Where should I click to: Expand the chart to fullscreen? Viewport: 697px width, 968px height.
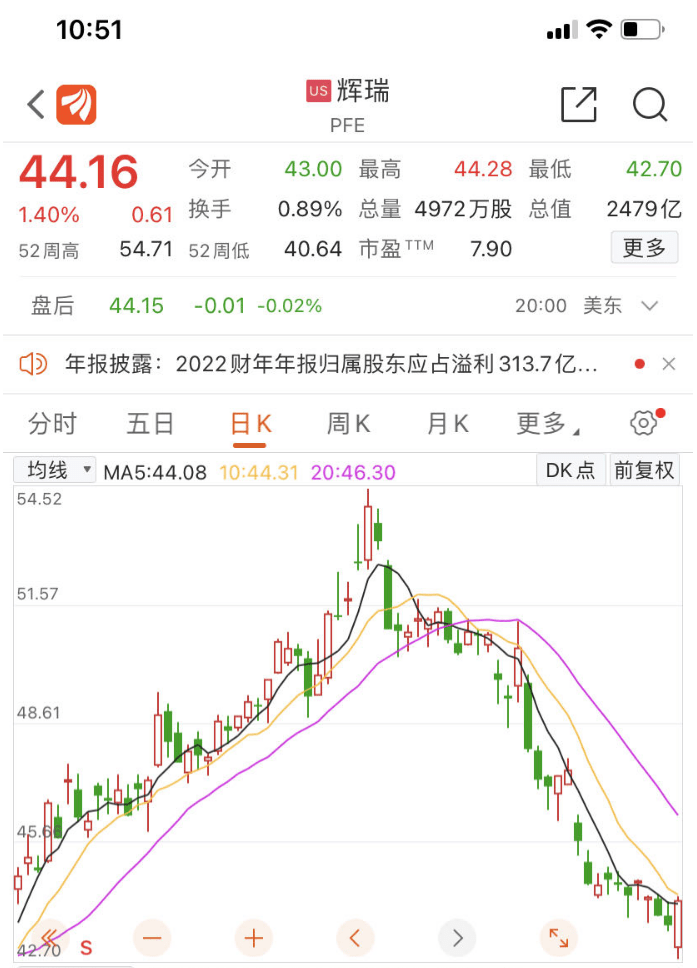tap(558, 938)
